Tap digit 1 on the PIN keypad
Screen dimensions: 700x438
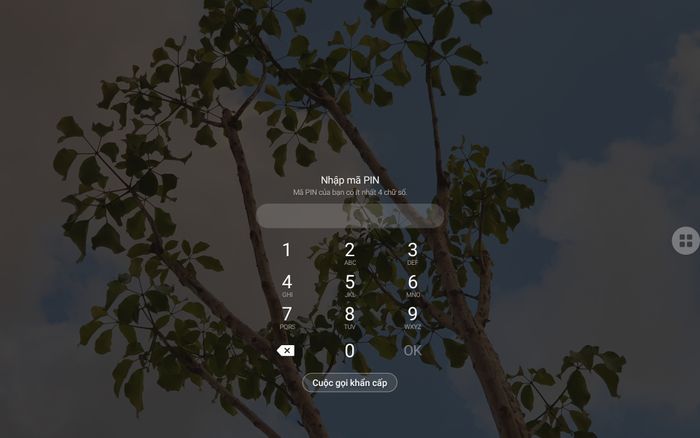pyautogui.click(x=287, y=250)
